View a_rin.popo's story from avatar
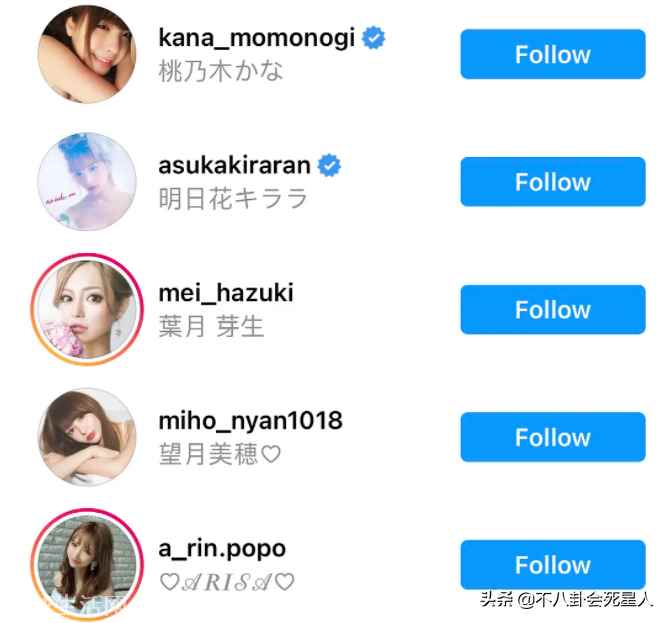 (86, 564)
